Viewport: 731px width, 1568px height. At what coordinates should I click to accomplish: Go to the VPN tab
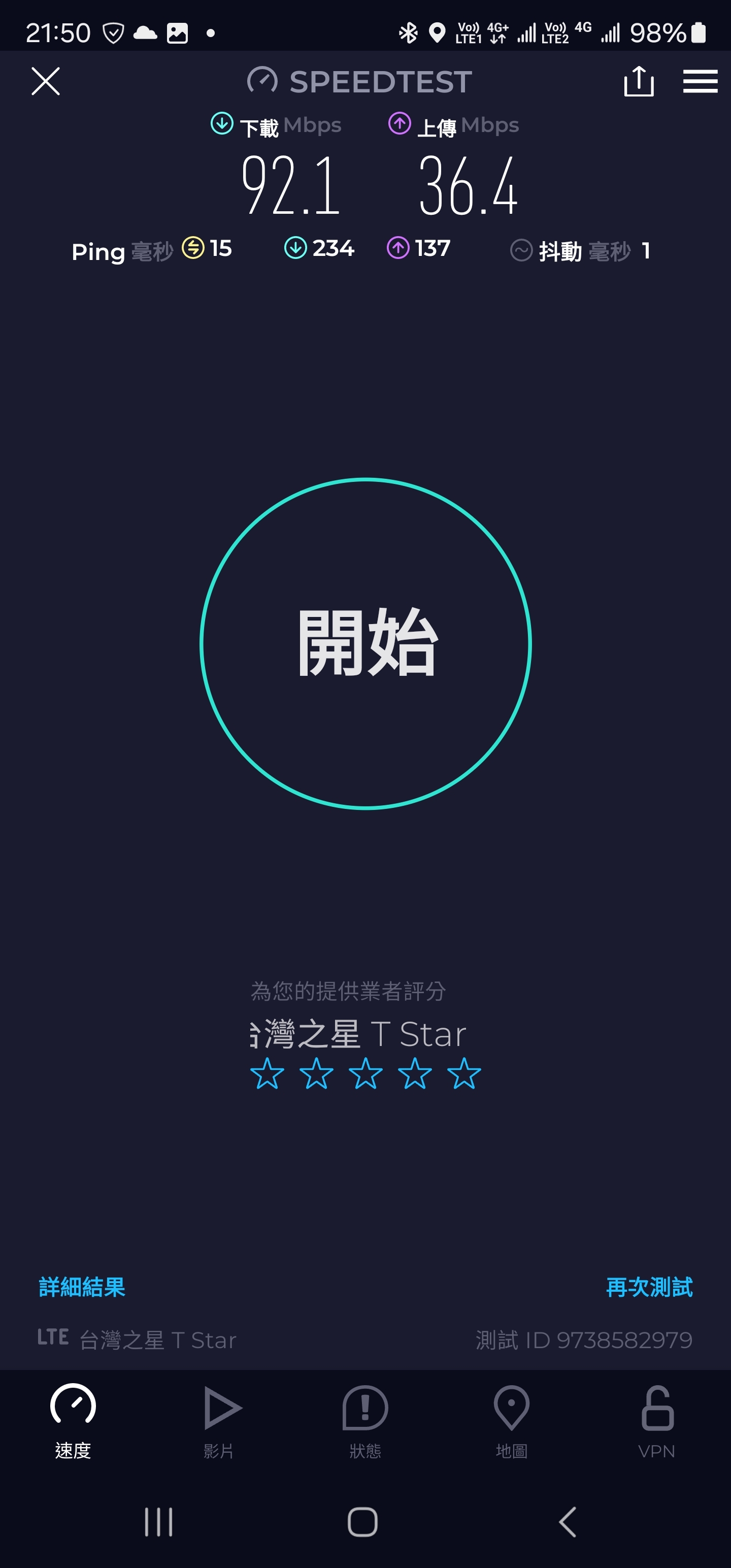[657, 1421]
